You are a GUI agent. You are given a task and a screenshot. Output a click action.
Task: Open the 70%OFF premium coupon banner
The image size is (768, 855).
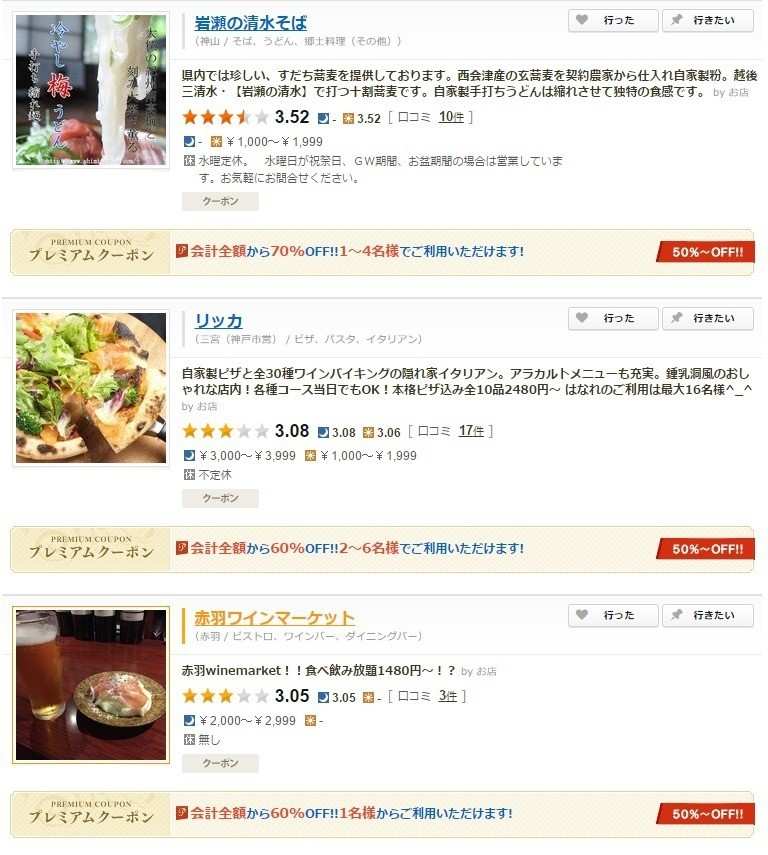tap(383, 252)
